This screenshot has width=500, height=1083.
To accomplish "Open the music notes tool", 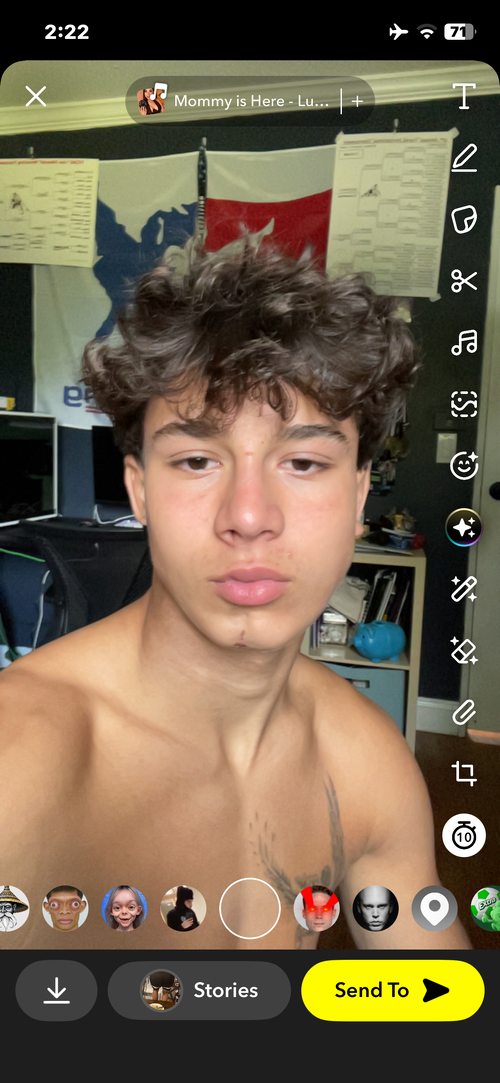I will click(464, 342).
